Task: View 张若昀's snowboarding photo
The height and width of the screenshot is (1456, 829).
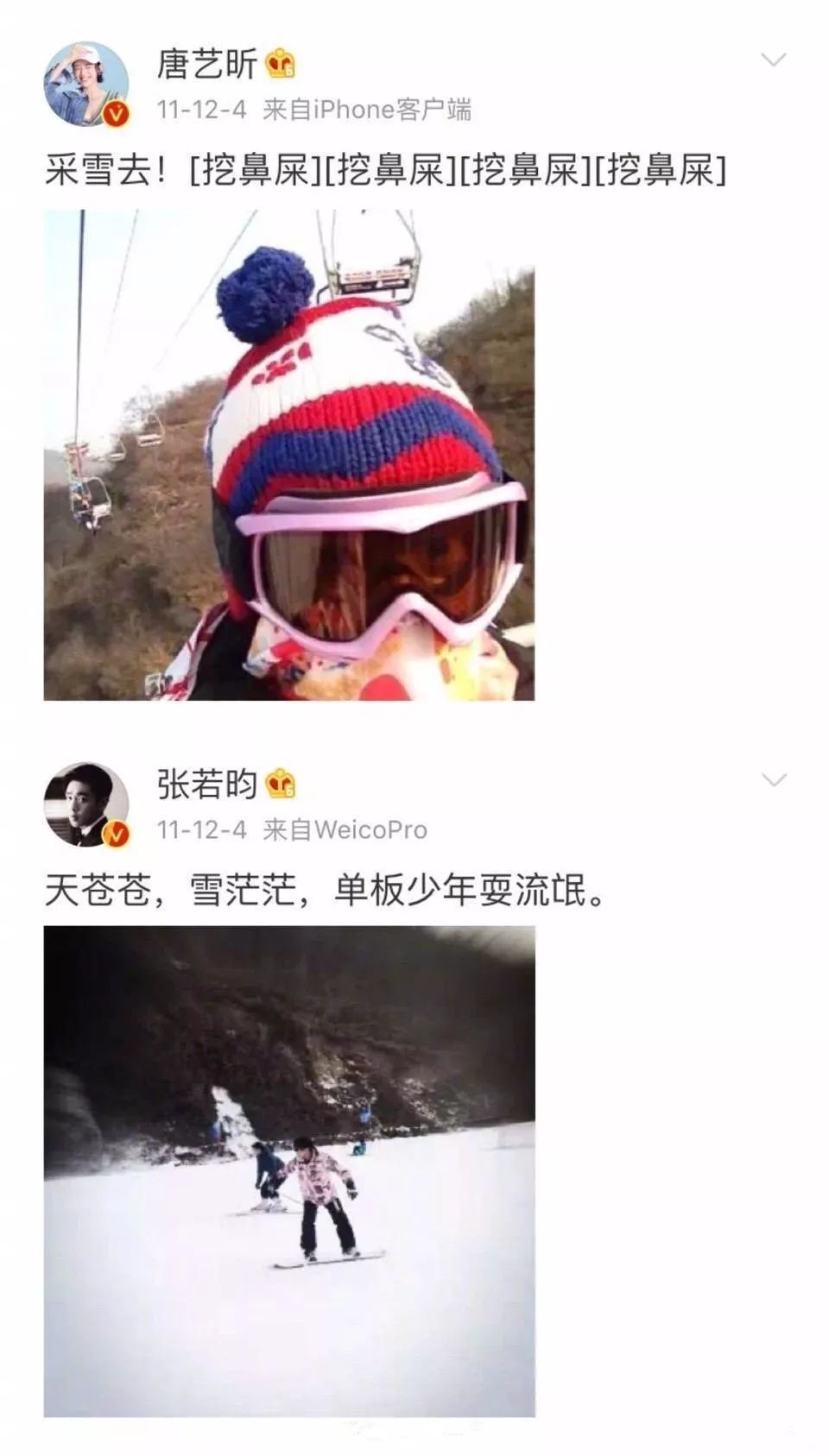Action: 289,1171
